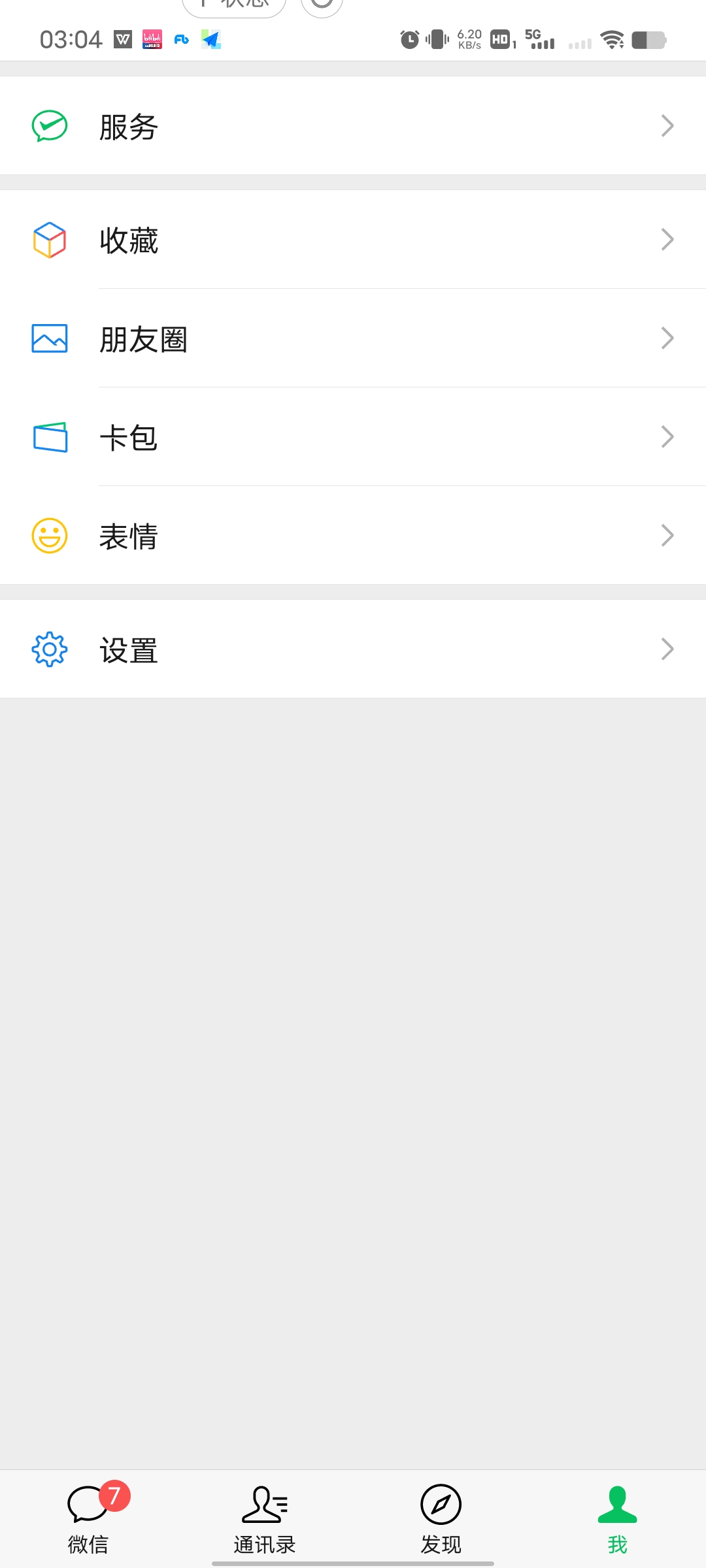The width and height of the screenshot is (706, 1568).
Task: Open the 服务 (Services) row
Action: (353, 126)
